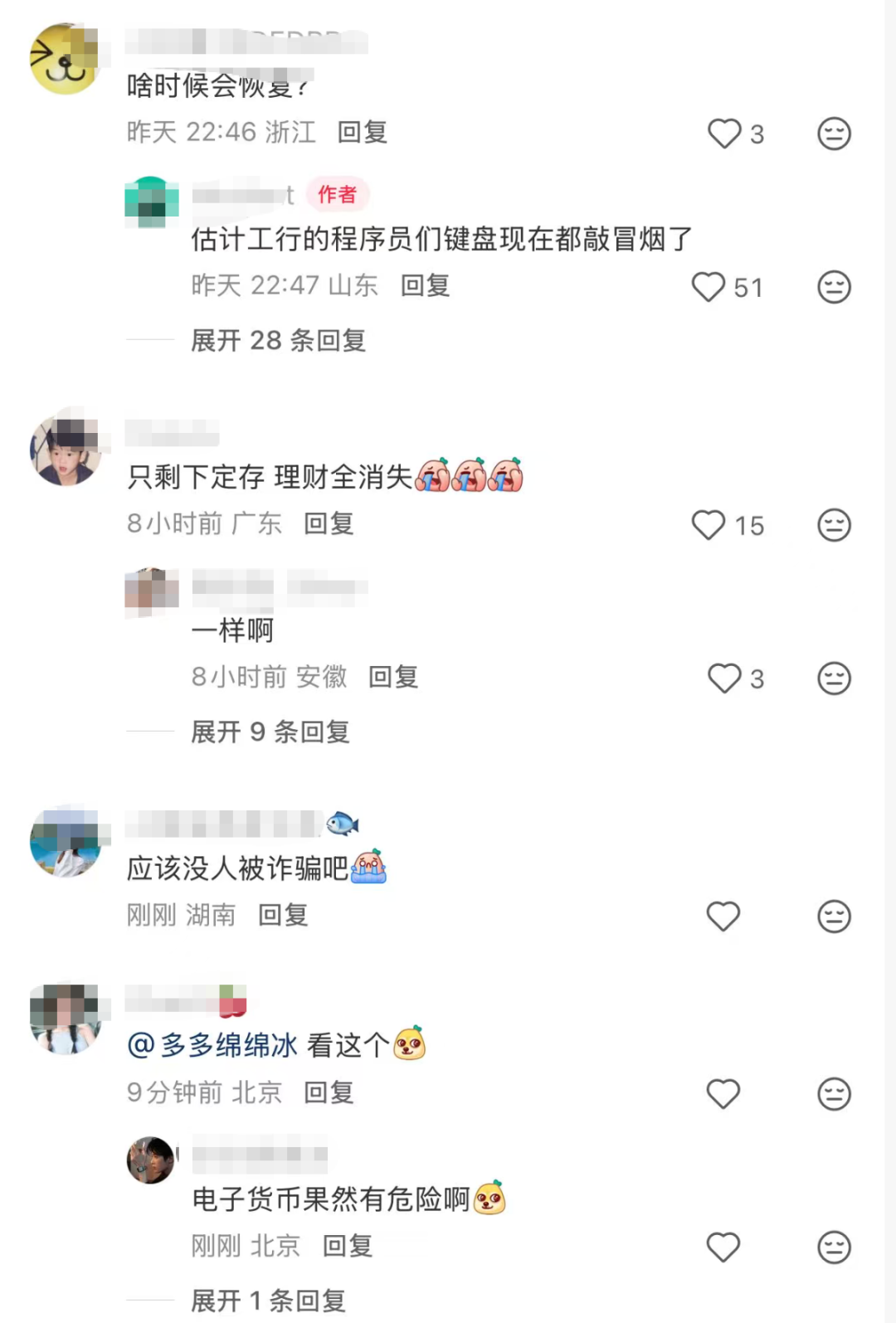Reply to comment 应该没人被诈骗吧
The width and height of the screenshot is (896, 1323).
283,915
